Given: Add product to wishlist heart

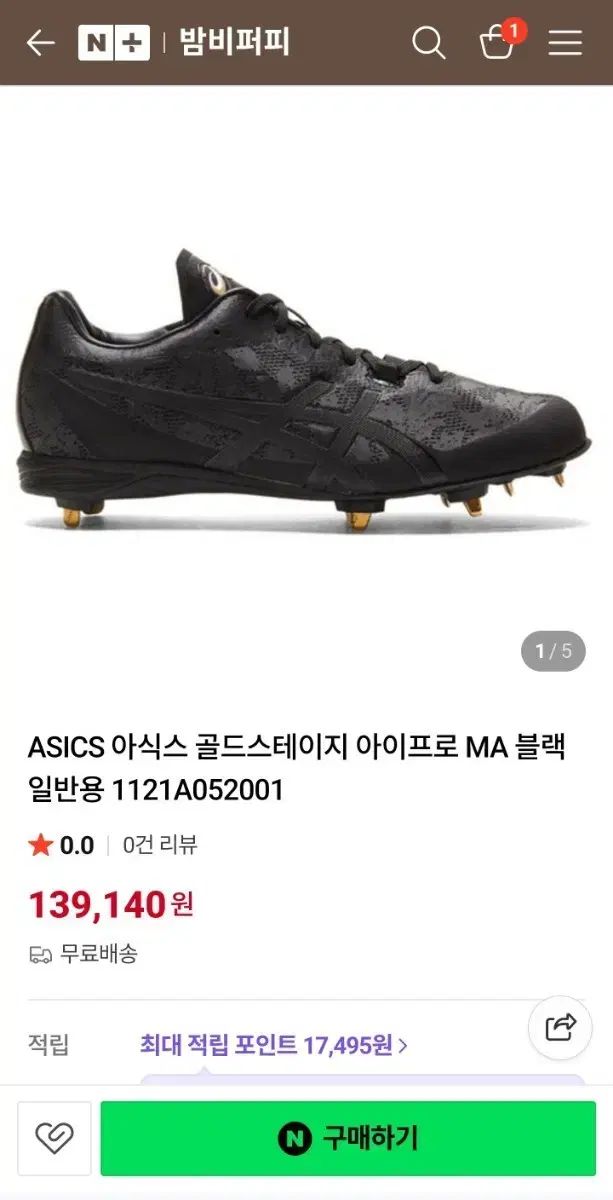Looking at the screenshot, I should click(54, 1138).
